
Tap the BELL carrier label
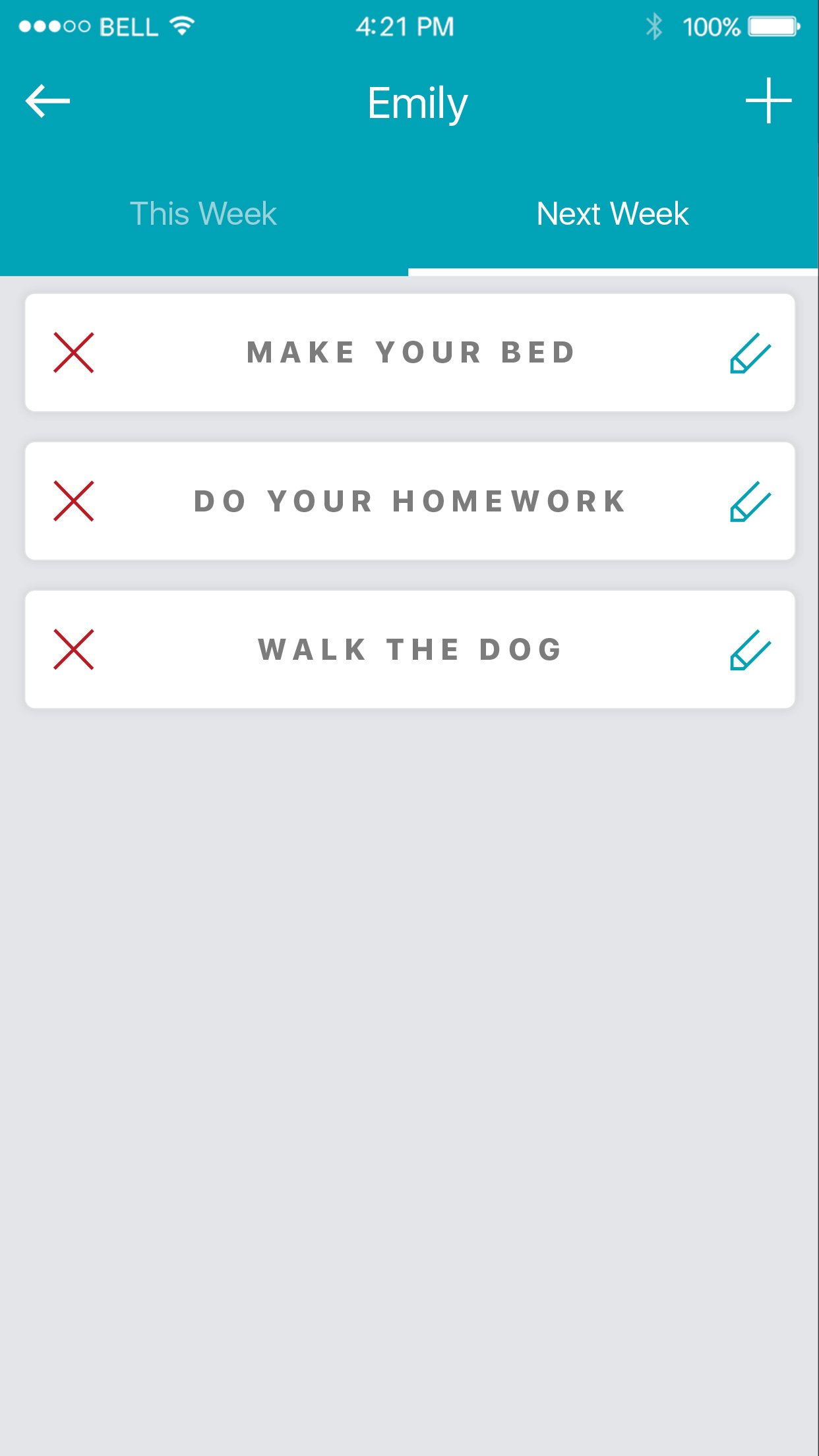(129, 26)
